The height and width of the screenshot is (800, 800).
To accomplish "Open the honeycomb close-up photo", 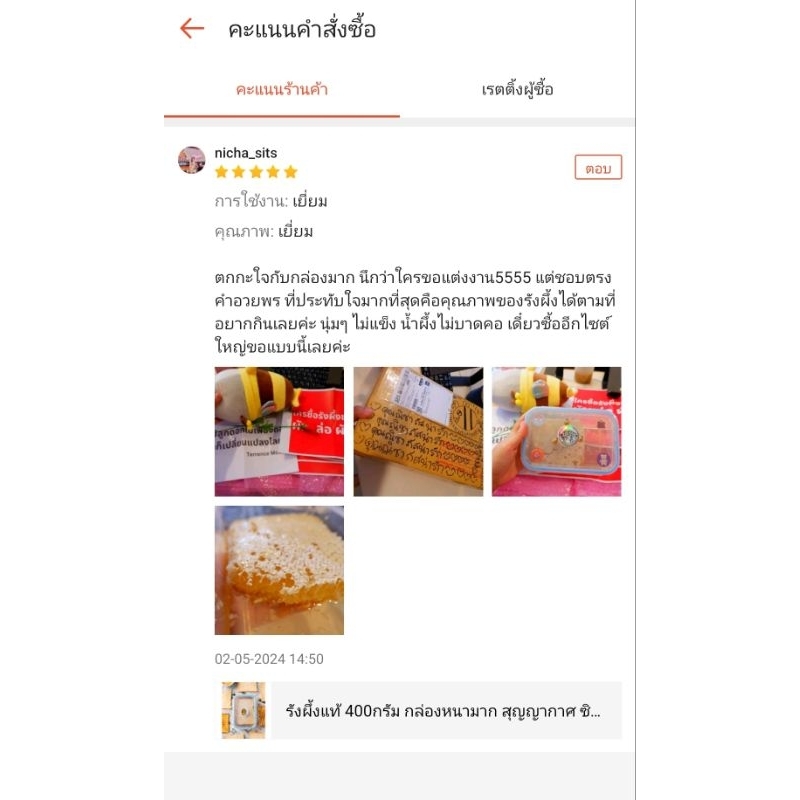I will [279, 570].
